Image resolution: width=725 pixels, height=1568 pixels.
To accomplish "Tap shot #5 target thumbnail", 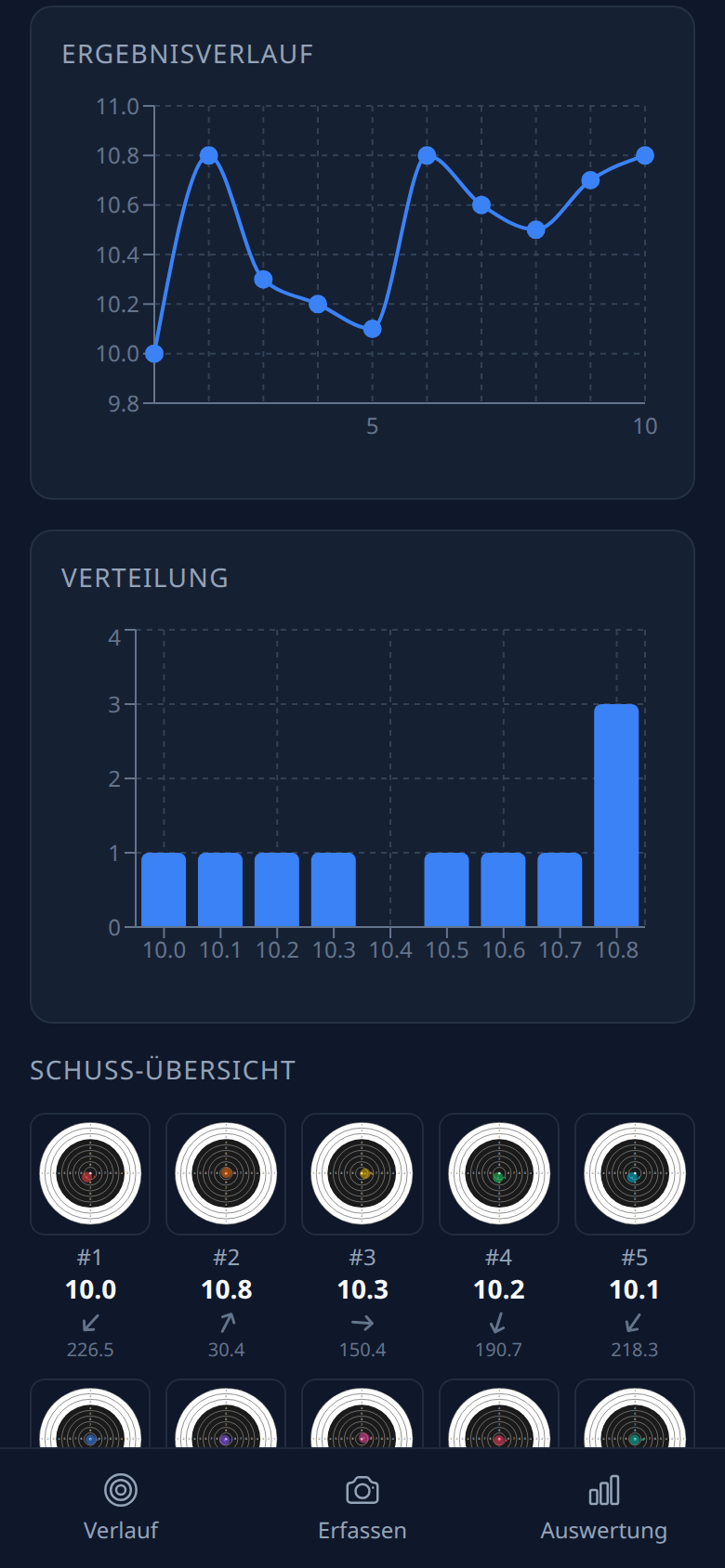I will click(635, 1174).
